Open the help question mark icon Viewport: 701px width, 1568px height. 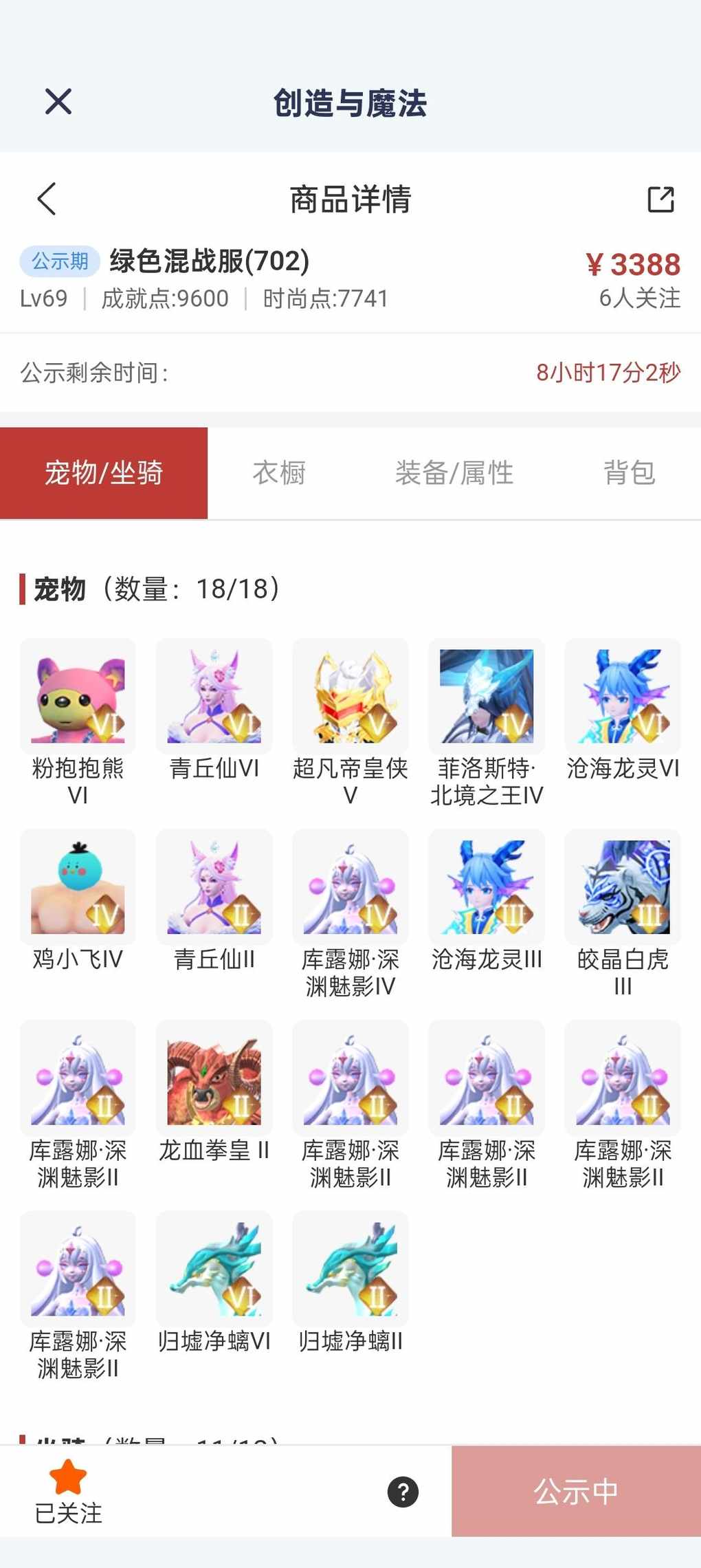(x=403, y=1492)
